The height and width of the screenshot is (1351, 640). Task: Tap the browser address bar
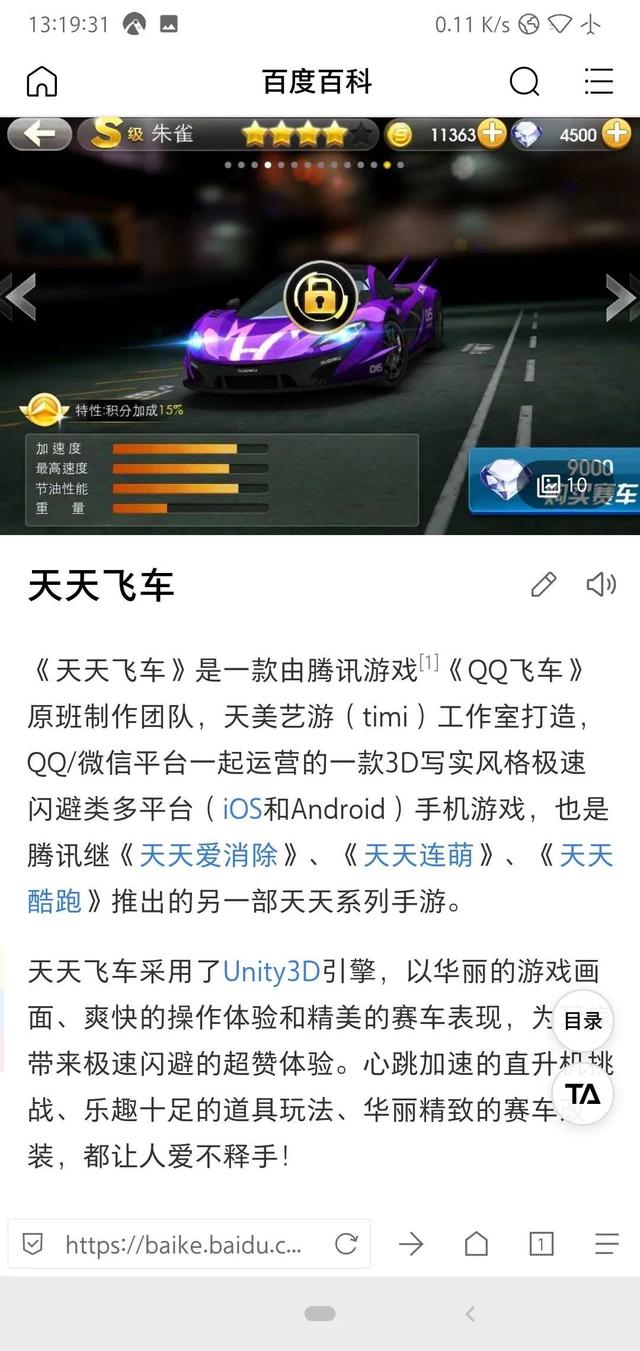click(184, 1244)
